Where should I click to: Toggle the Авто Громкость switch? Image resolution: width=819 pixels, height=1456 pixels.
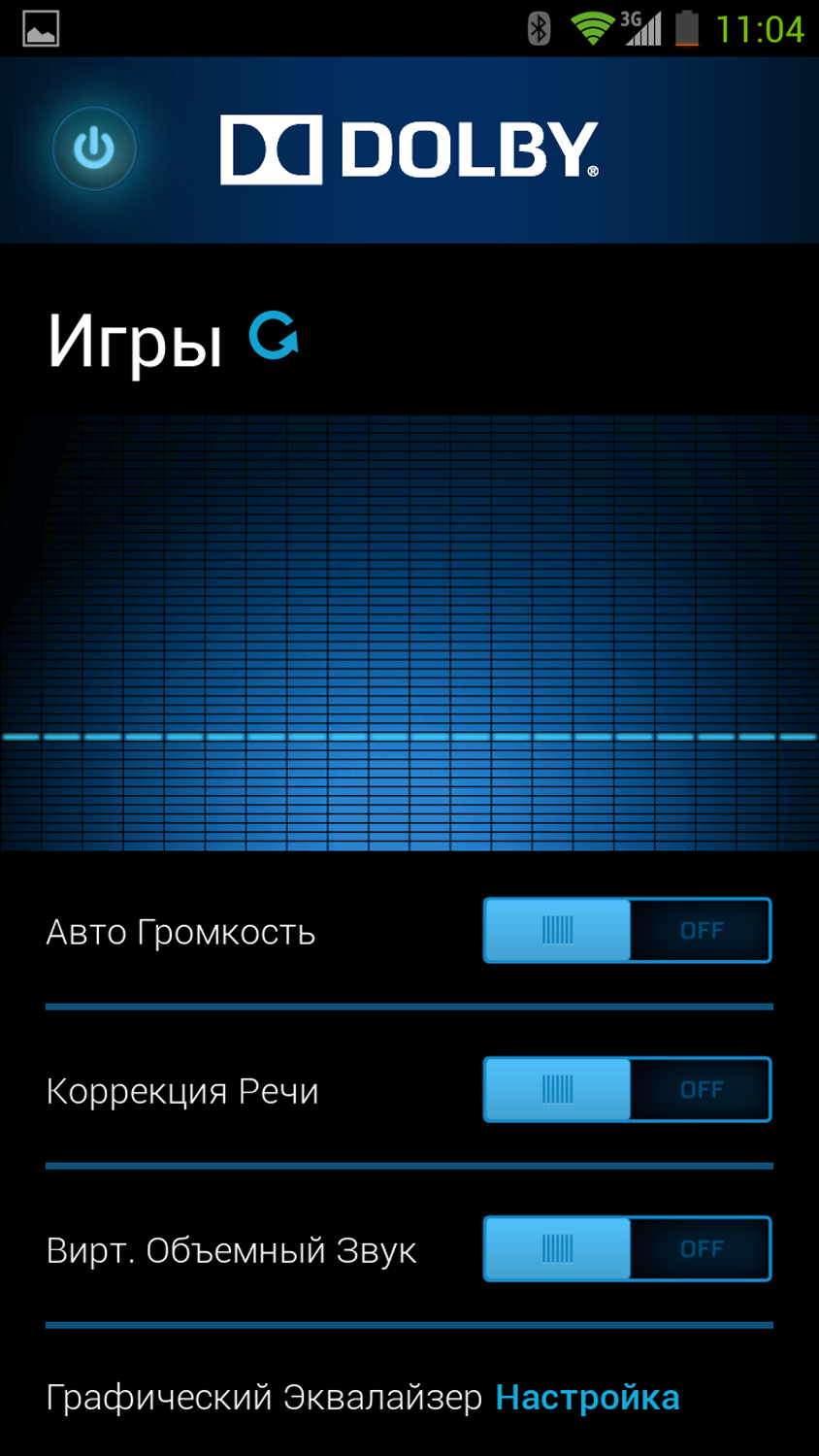pyautogui.click(x=627, y=931)
